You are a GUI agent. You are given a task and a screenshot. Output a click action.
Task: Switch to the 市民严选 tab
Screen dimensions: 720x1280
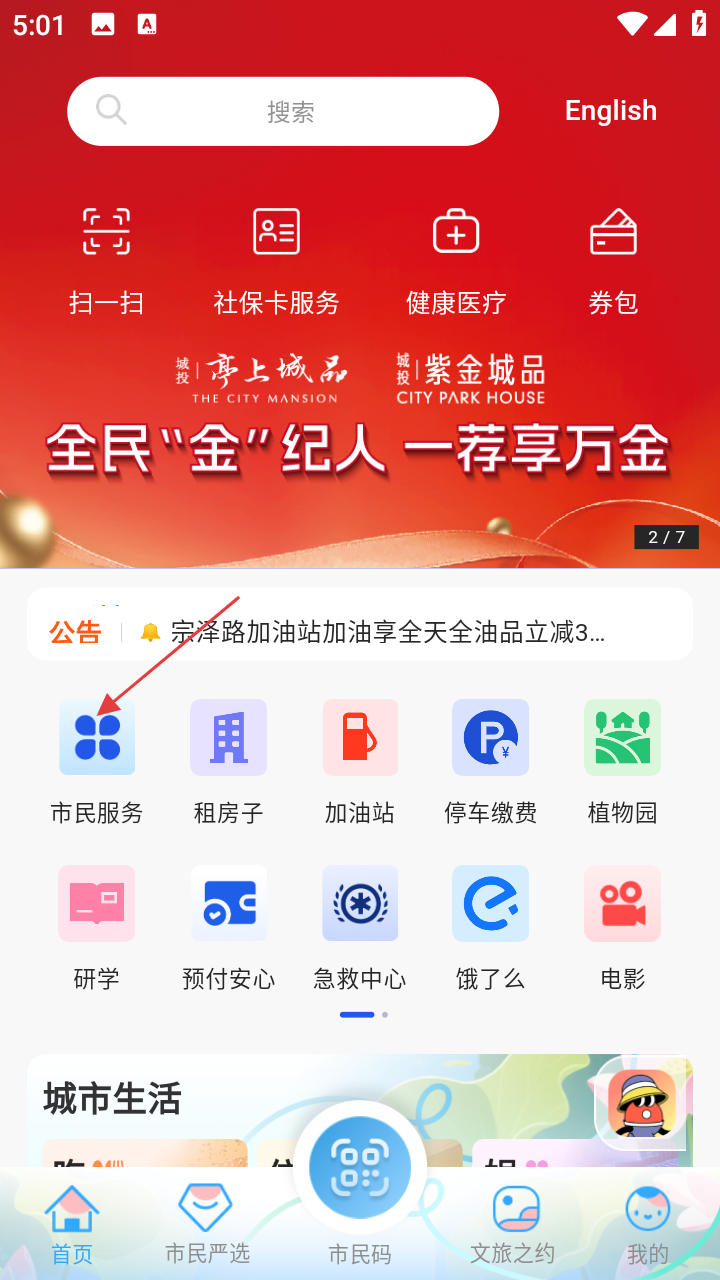point(205,1224)
